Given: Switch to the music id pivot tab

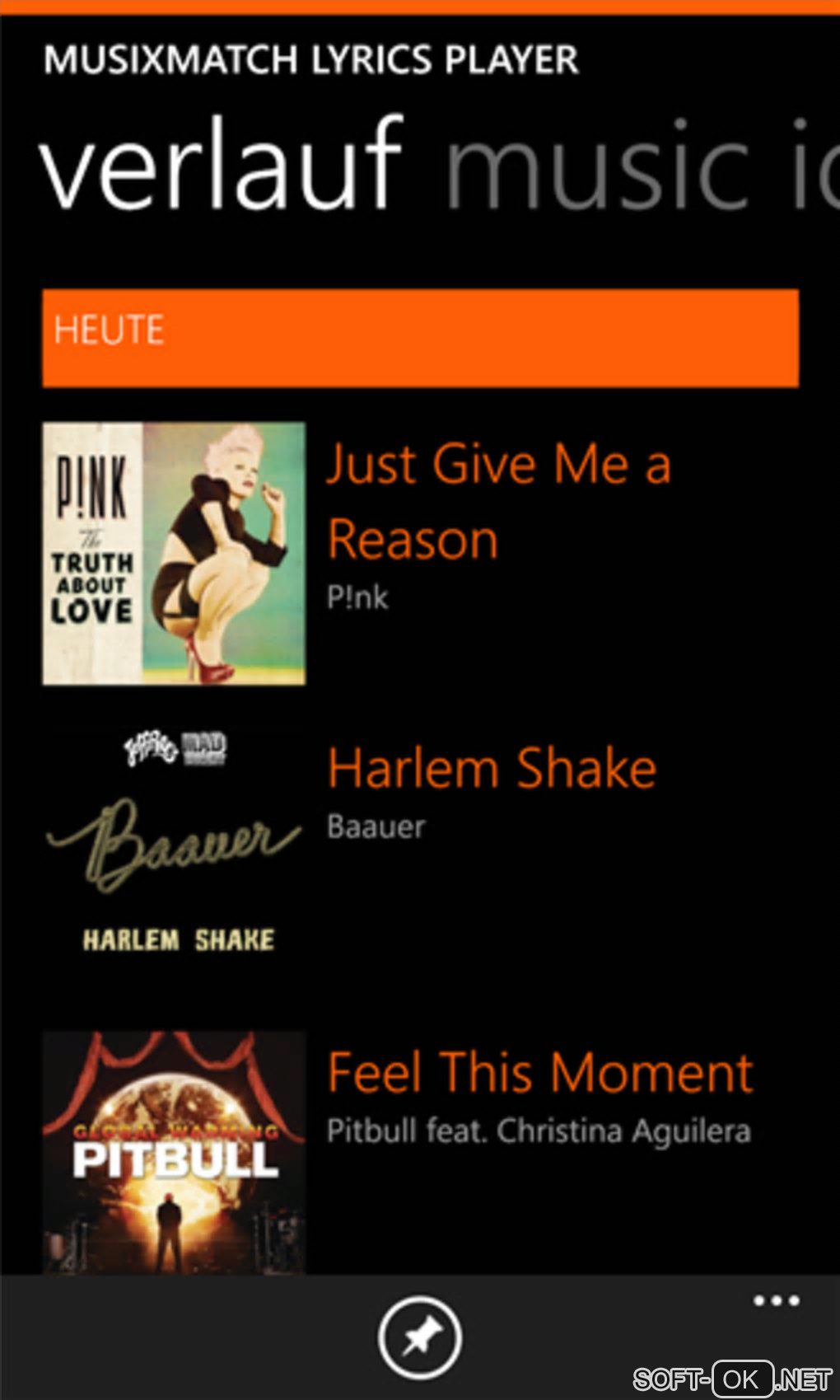Looking at the screenshot, I should tap(626, 165).
